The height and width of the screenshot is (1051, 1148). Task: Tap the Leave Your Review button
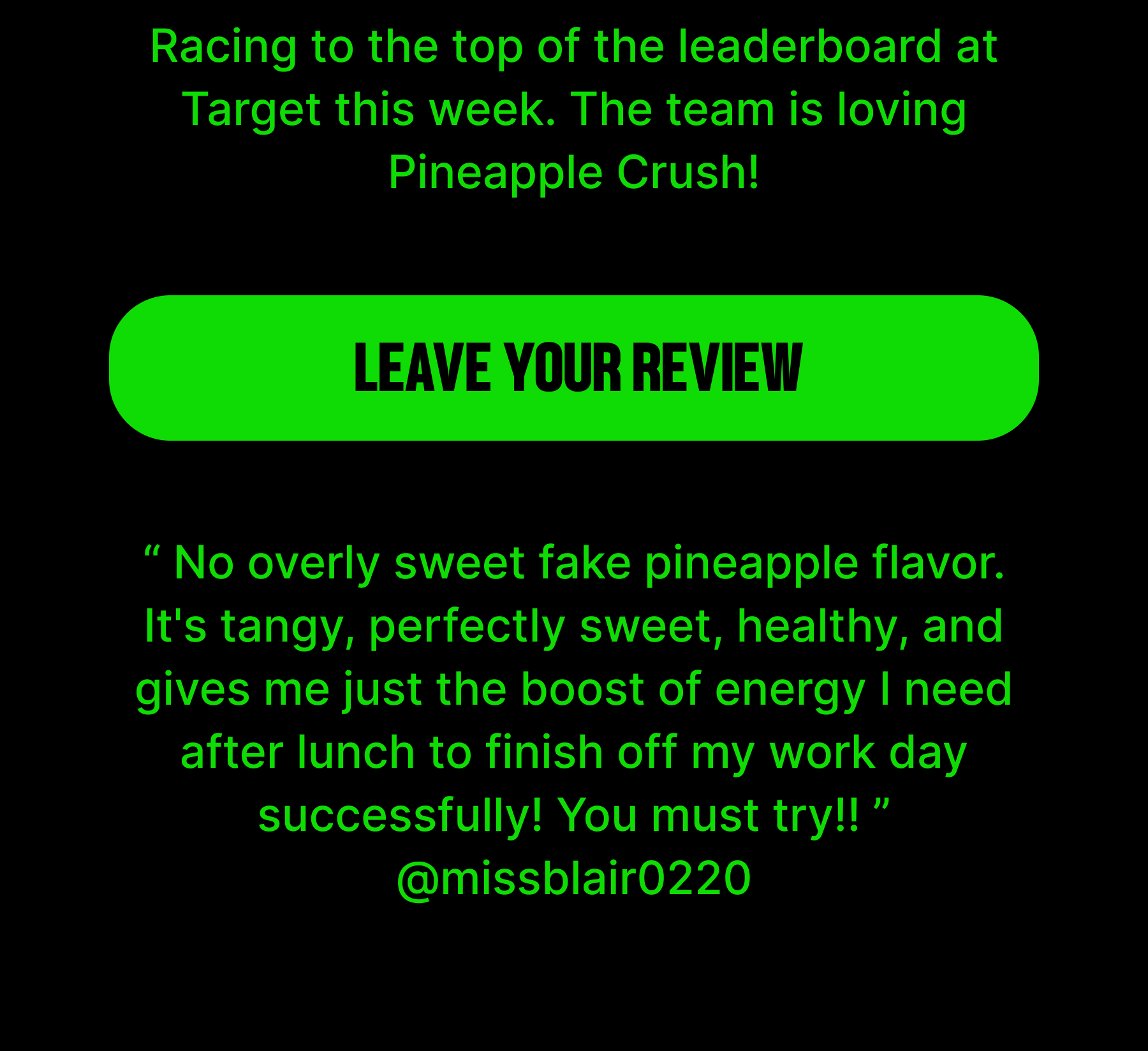pos(574,368)
